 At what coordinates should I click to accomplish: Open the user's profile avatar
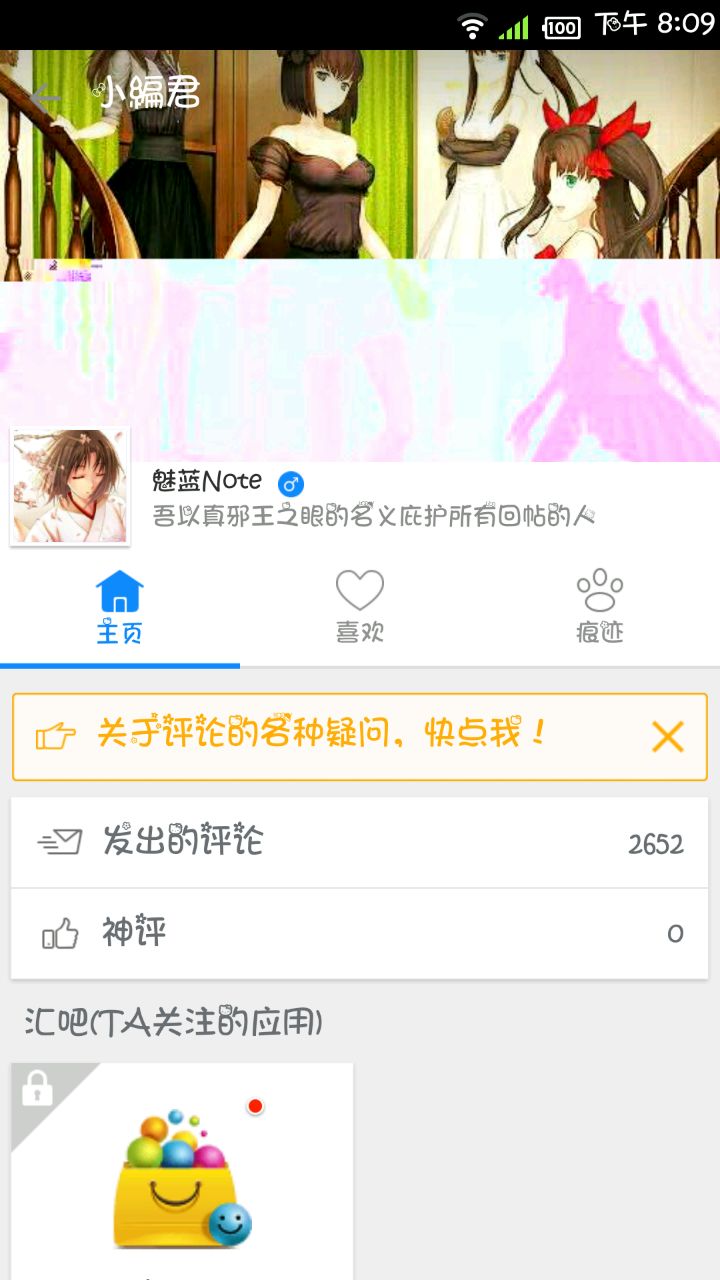point(70,487)
